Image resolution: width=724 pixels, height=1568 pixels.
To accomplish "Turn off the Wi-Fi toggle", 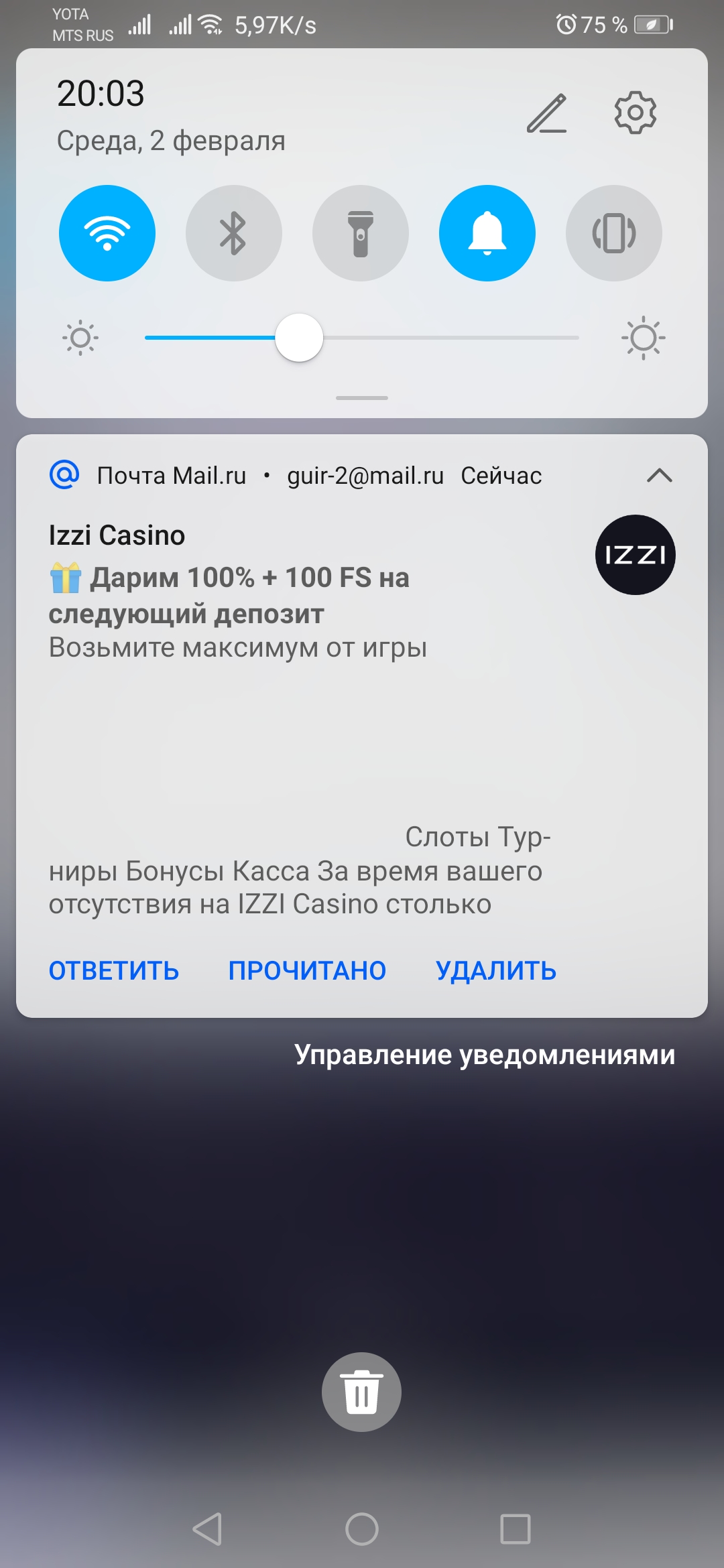I will pyautogui.click(x=107, y=233).
